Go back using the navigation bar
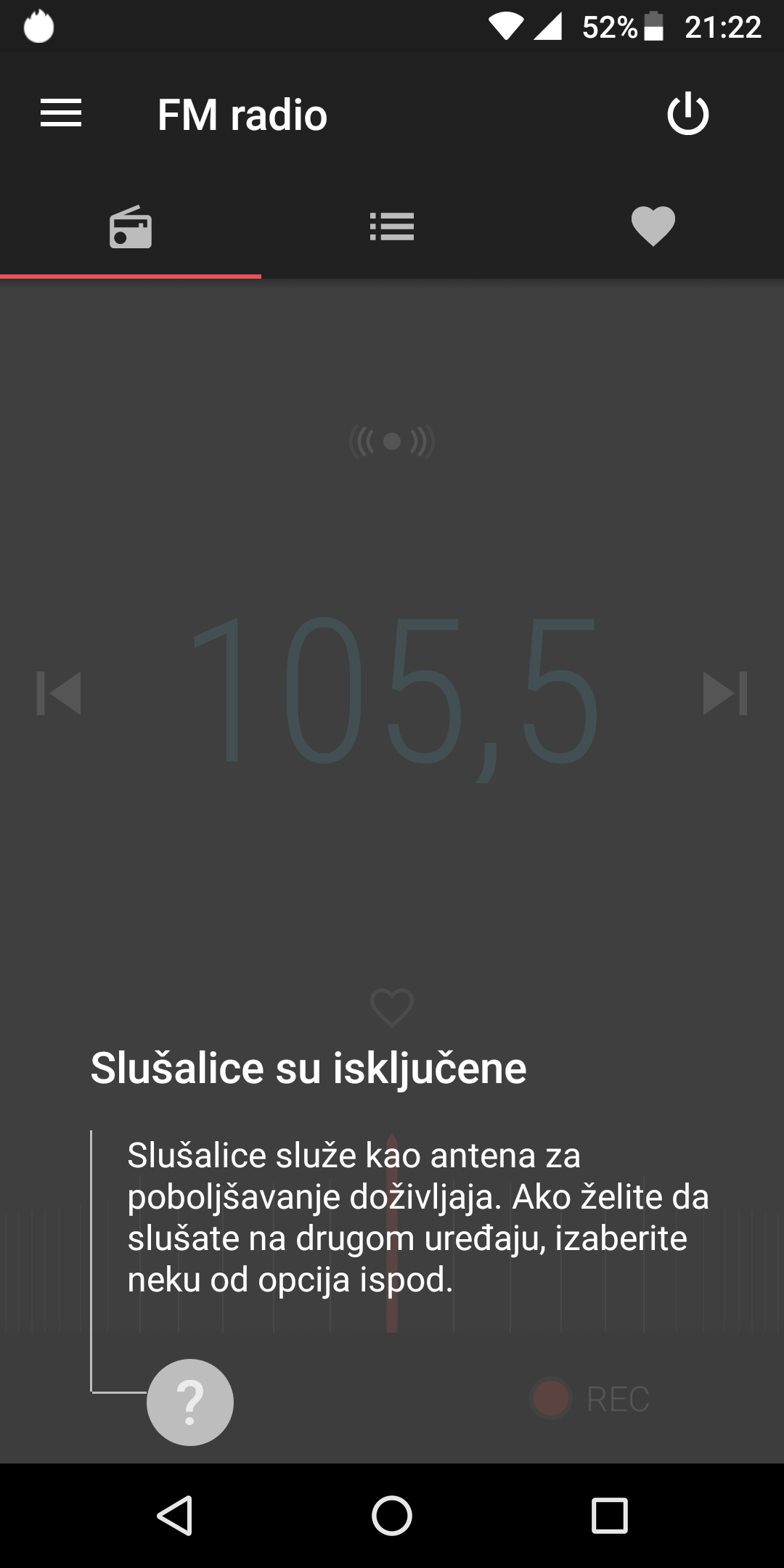 click(175, 1515)
